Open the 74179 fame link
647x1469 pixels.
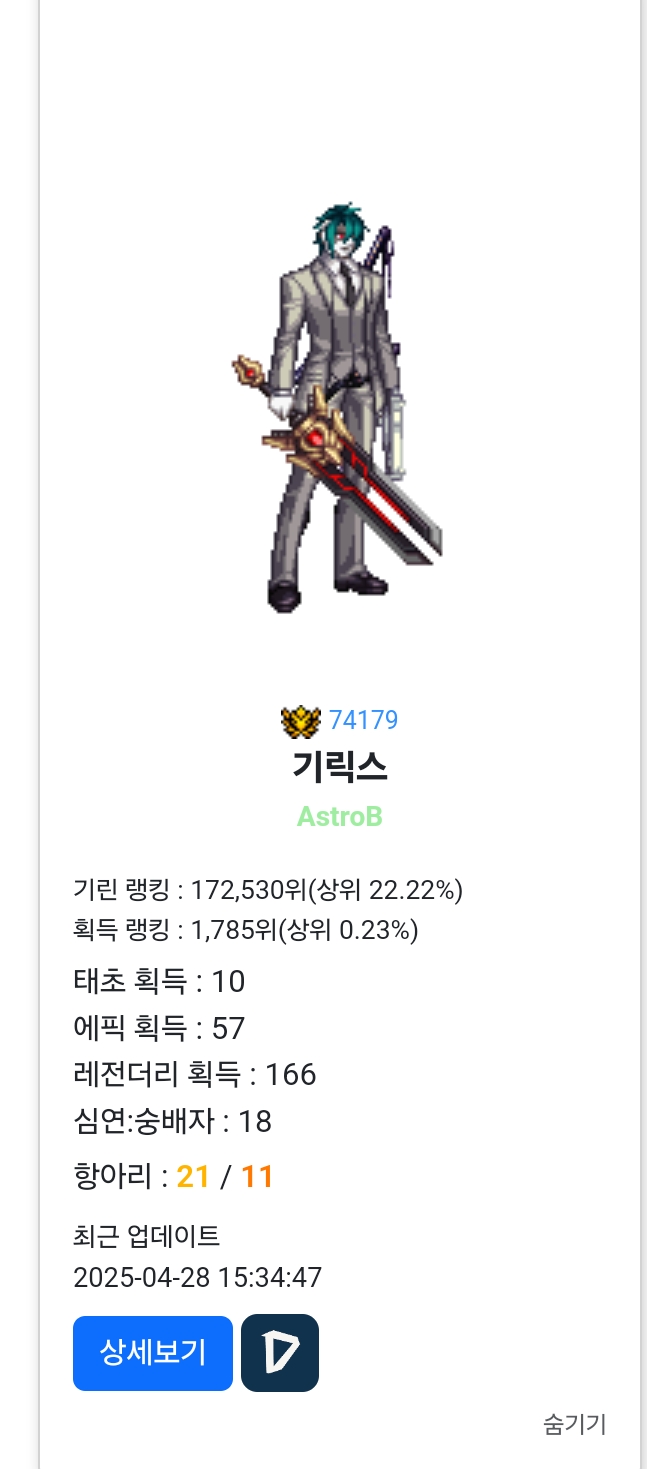pos(363,720)
